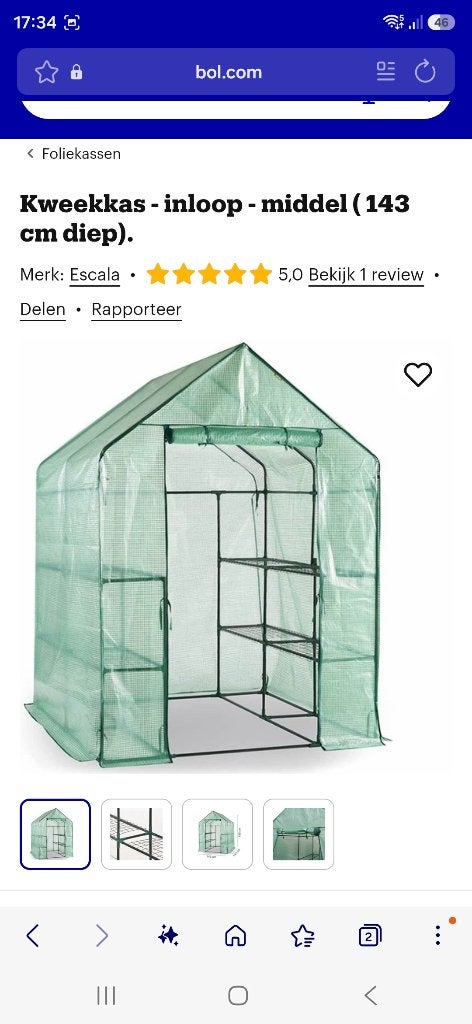
Task: Reload the page
Action: [x=425, y=72]
